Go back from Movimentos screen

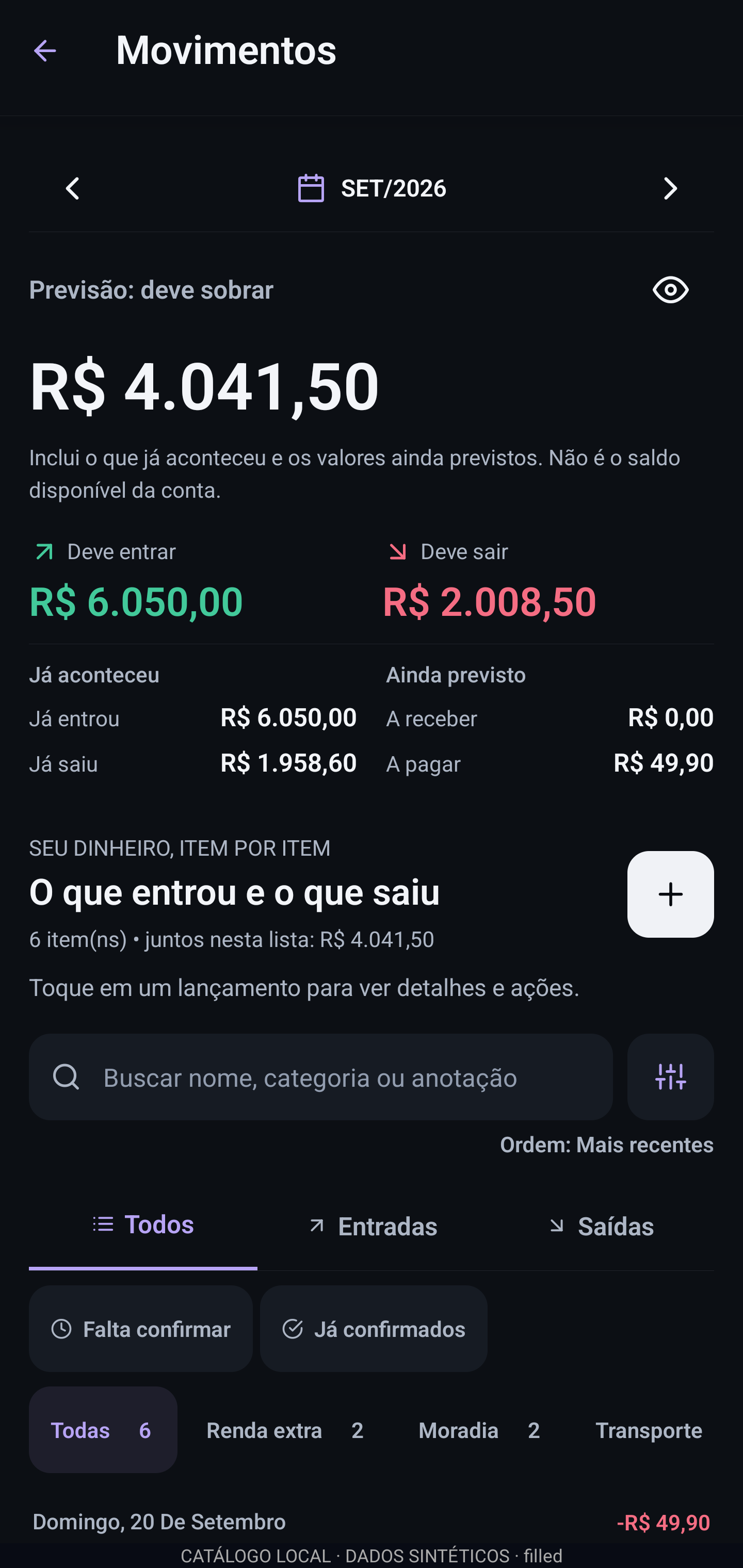pos(44,51)
